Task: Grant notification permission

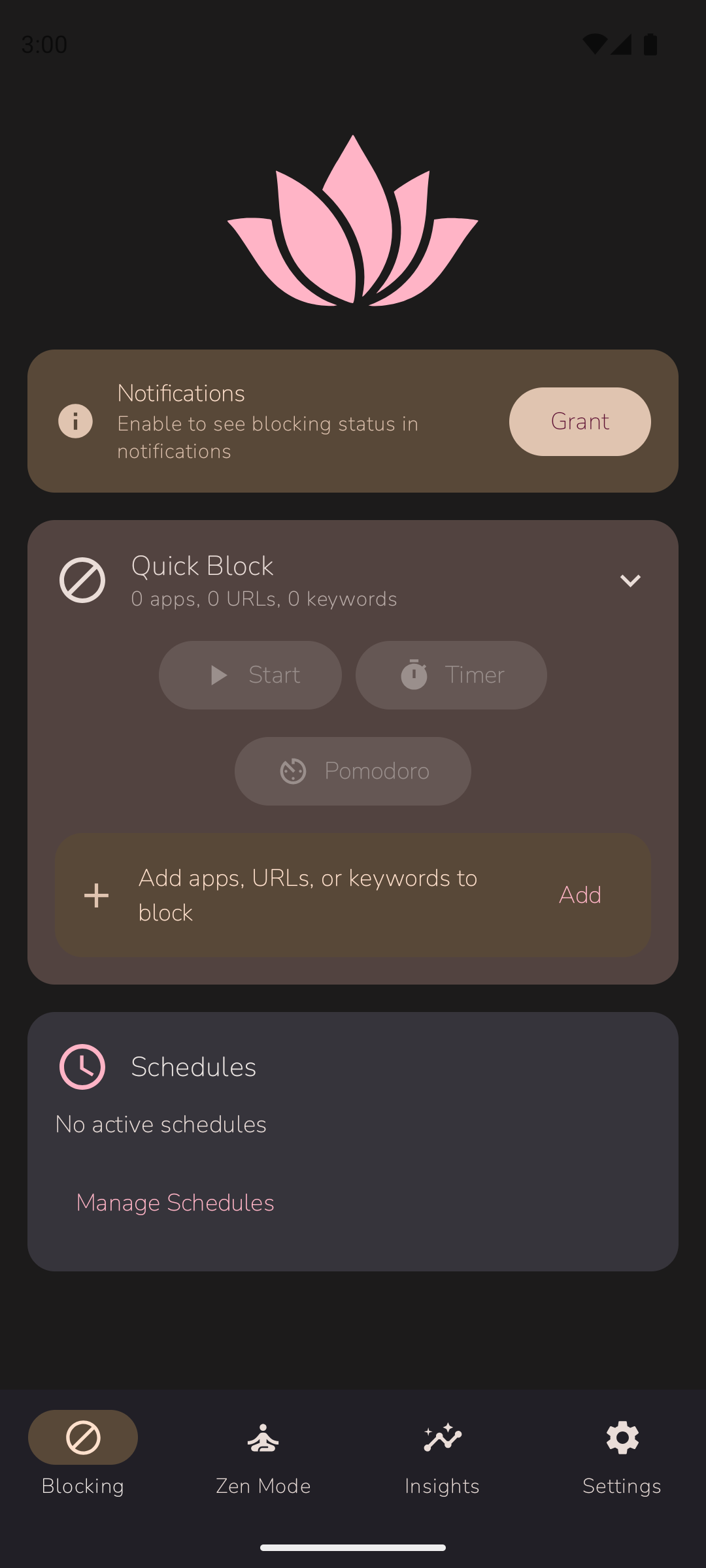Action: tap(579, 421)
